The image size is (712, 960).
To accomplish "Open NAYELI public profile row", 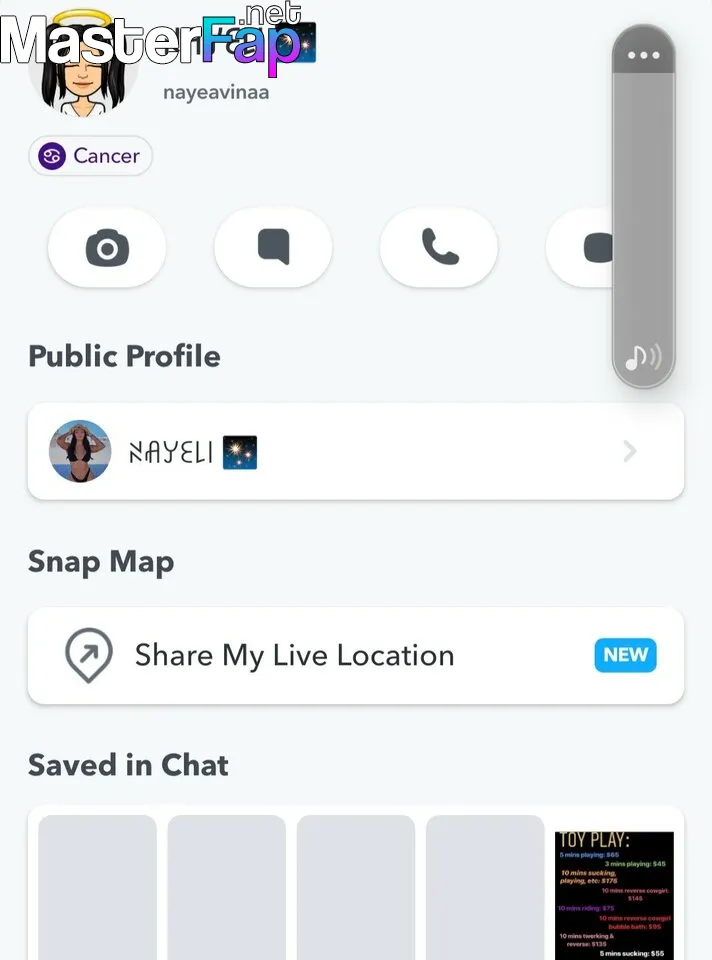I will tap(355, 451).
